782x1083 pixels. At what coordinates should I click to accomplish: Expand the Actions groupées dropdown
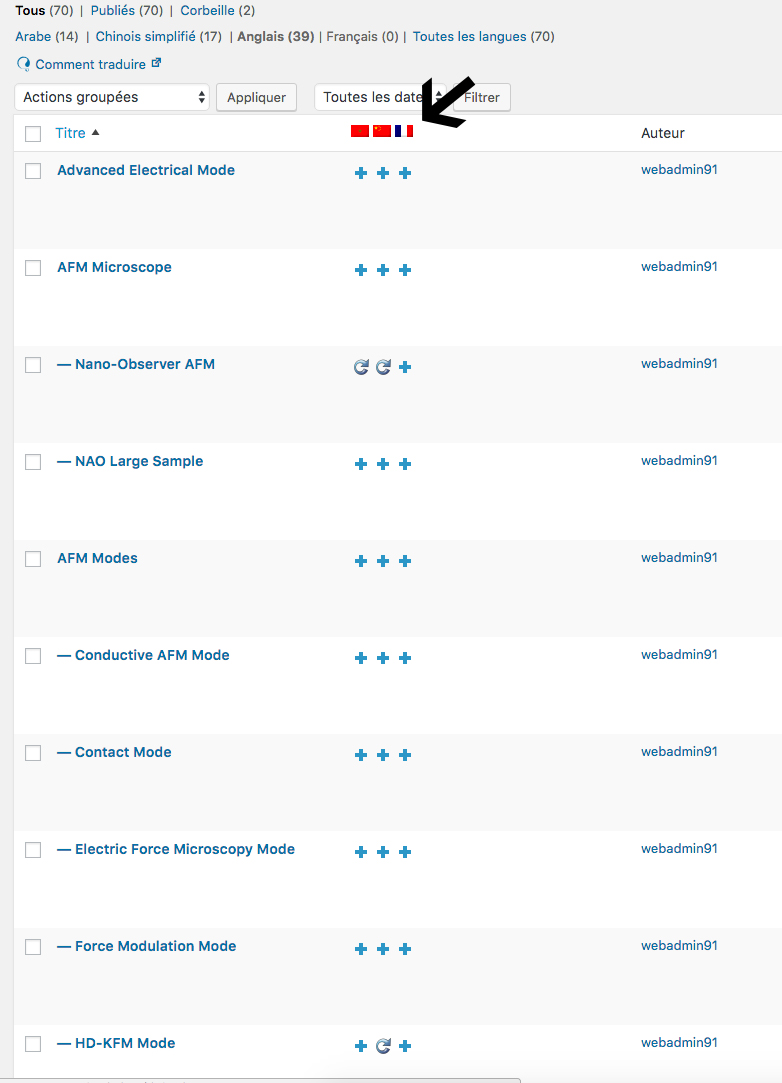click(x=112, y=97)
